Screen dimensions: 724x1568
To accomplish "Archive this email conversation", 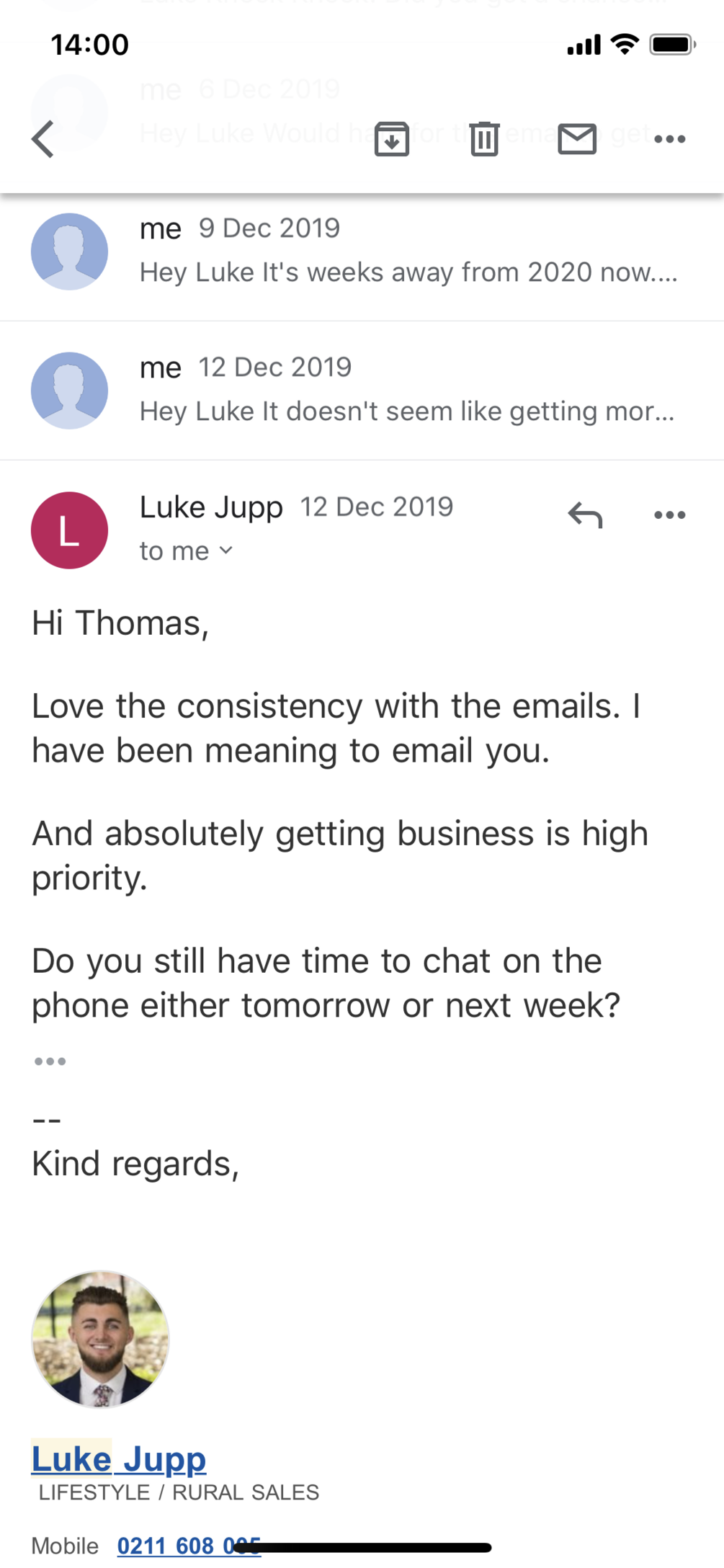I will [391, 139].
